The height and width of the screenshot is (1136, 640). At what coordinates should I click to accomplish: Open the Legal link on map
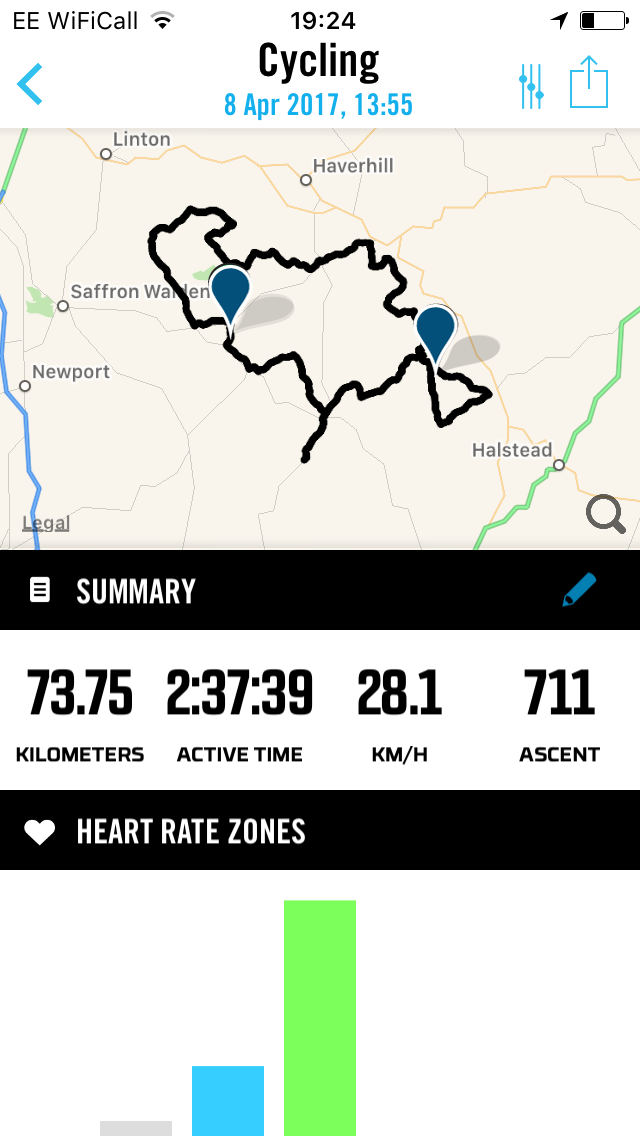(46, 523)
